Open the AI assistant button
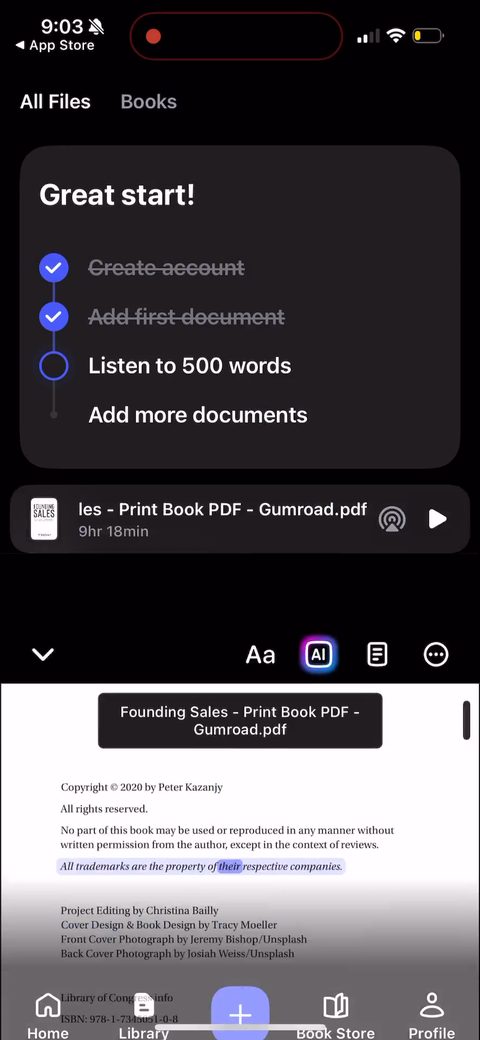Image resolution: width=480 pixels, height=1040 pixels. pyautogui.click(x=318, y=655)
